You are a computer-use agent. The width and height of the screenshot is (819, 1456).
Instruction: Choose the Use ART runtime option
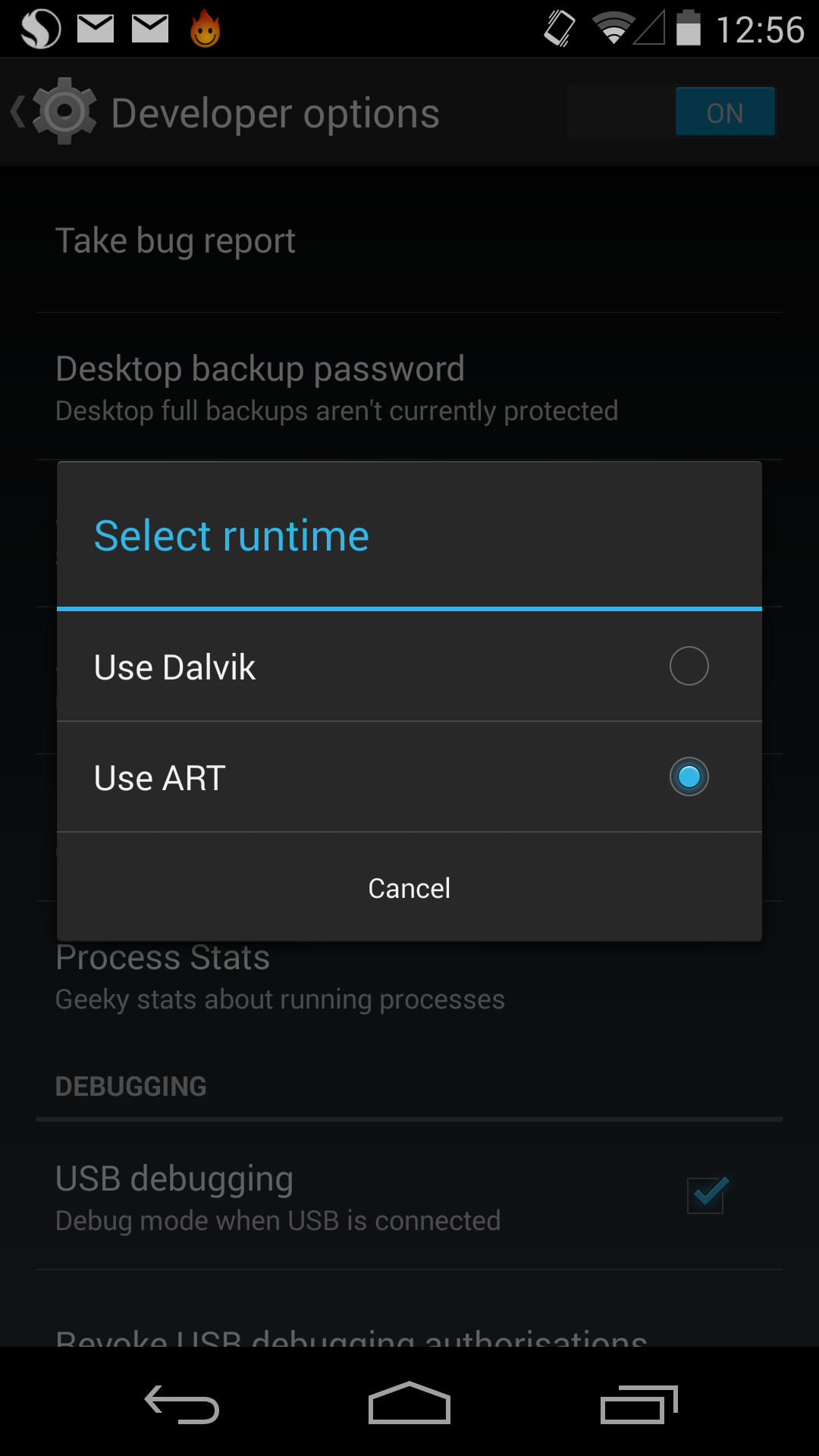pos(409,777)
